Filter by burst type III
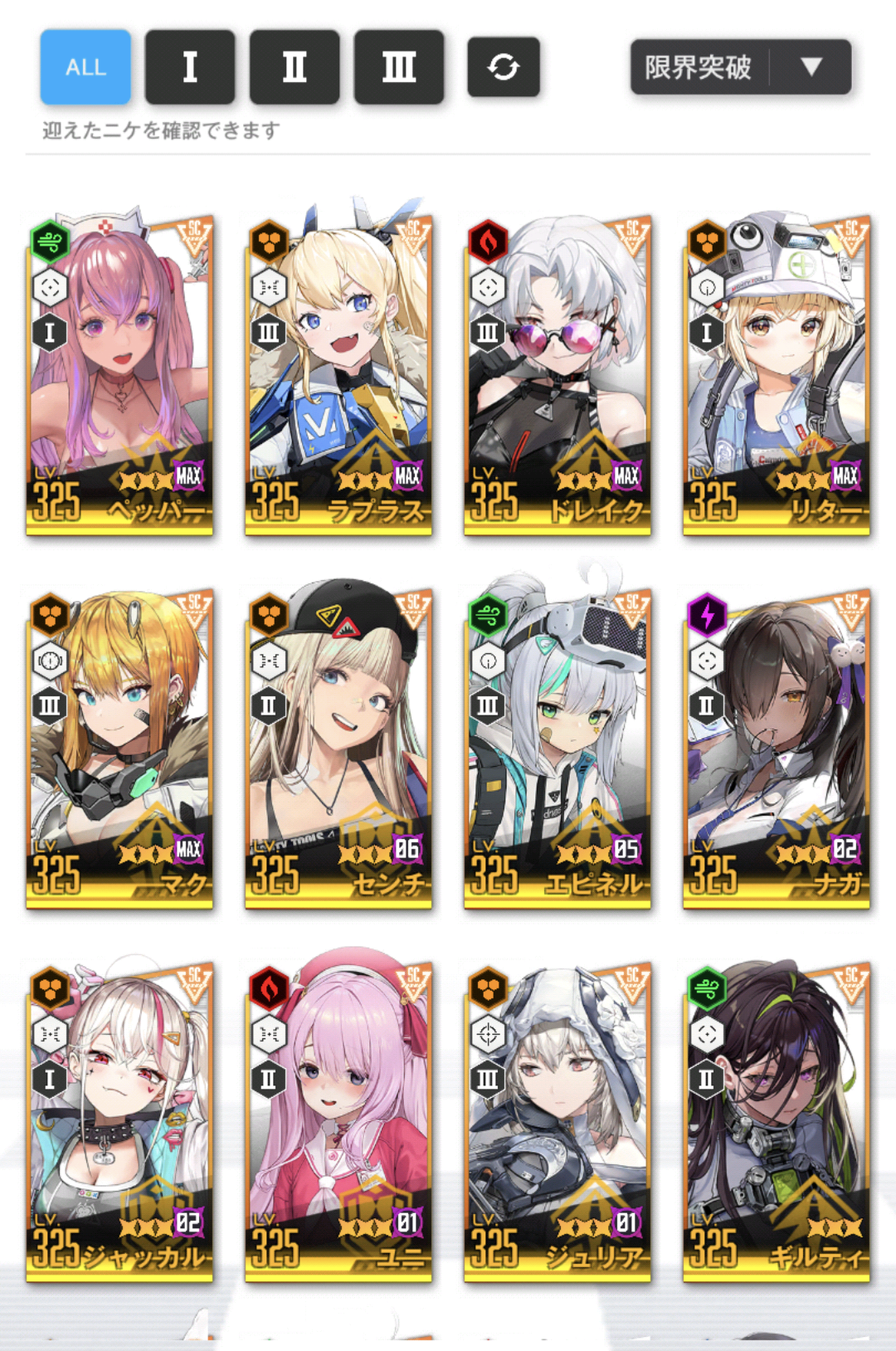Image resolution: width=896 pixels, height=1351 pixels. coord(399,67)
